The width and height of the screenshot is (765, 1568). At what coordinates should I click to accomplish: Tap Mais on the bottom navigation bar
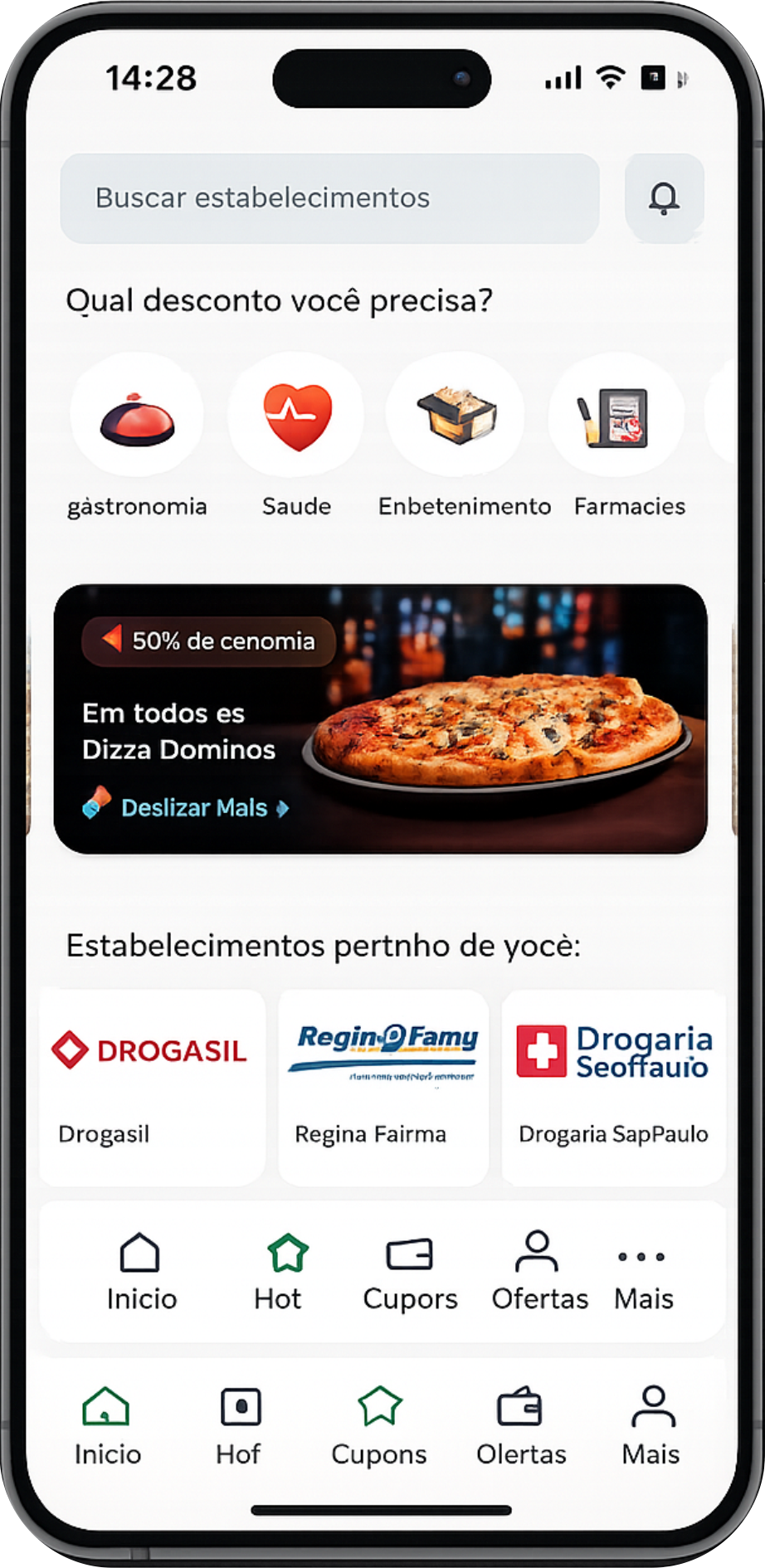pos(651,1425)
